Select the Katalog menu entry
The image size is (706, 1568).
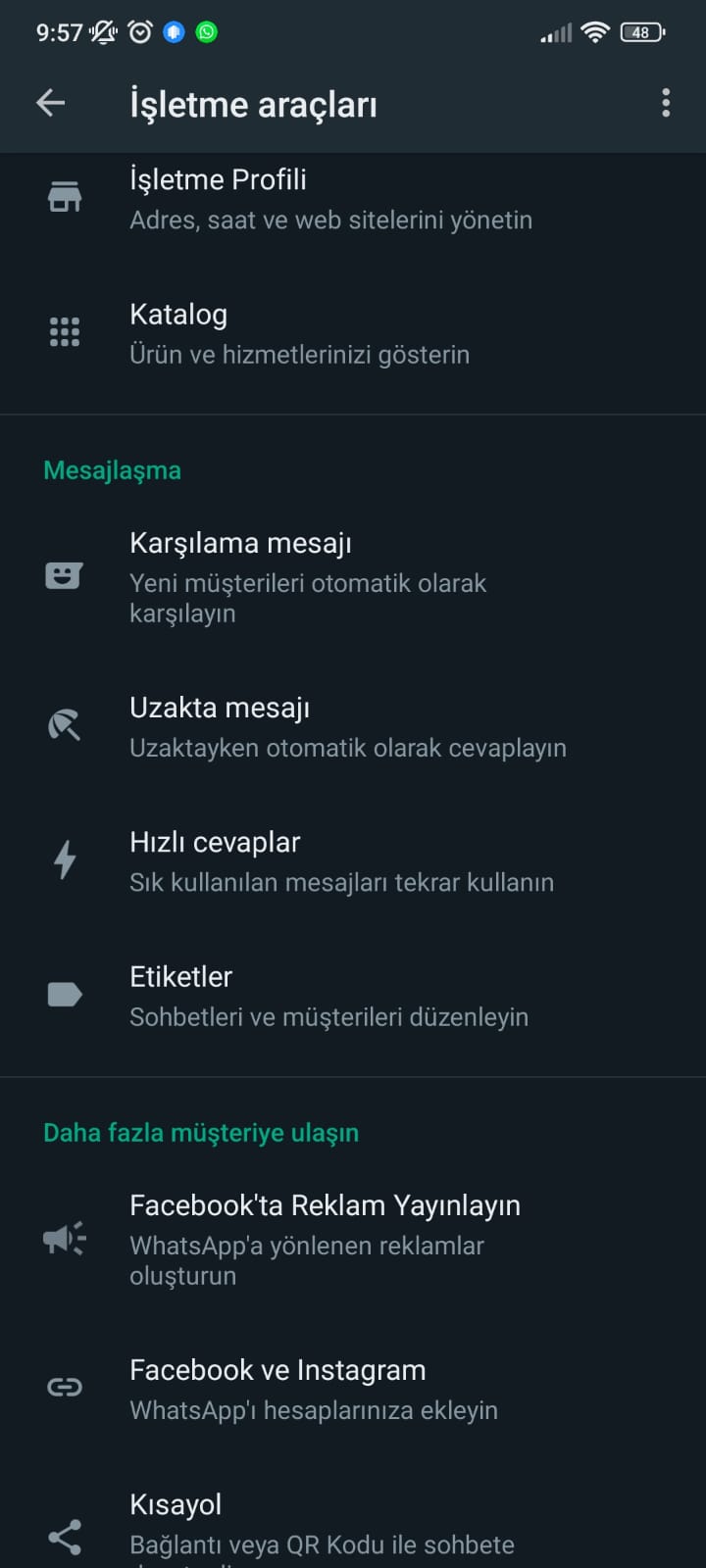[x=294, y=331]
